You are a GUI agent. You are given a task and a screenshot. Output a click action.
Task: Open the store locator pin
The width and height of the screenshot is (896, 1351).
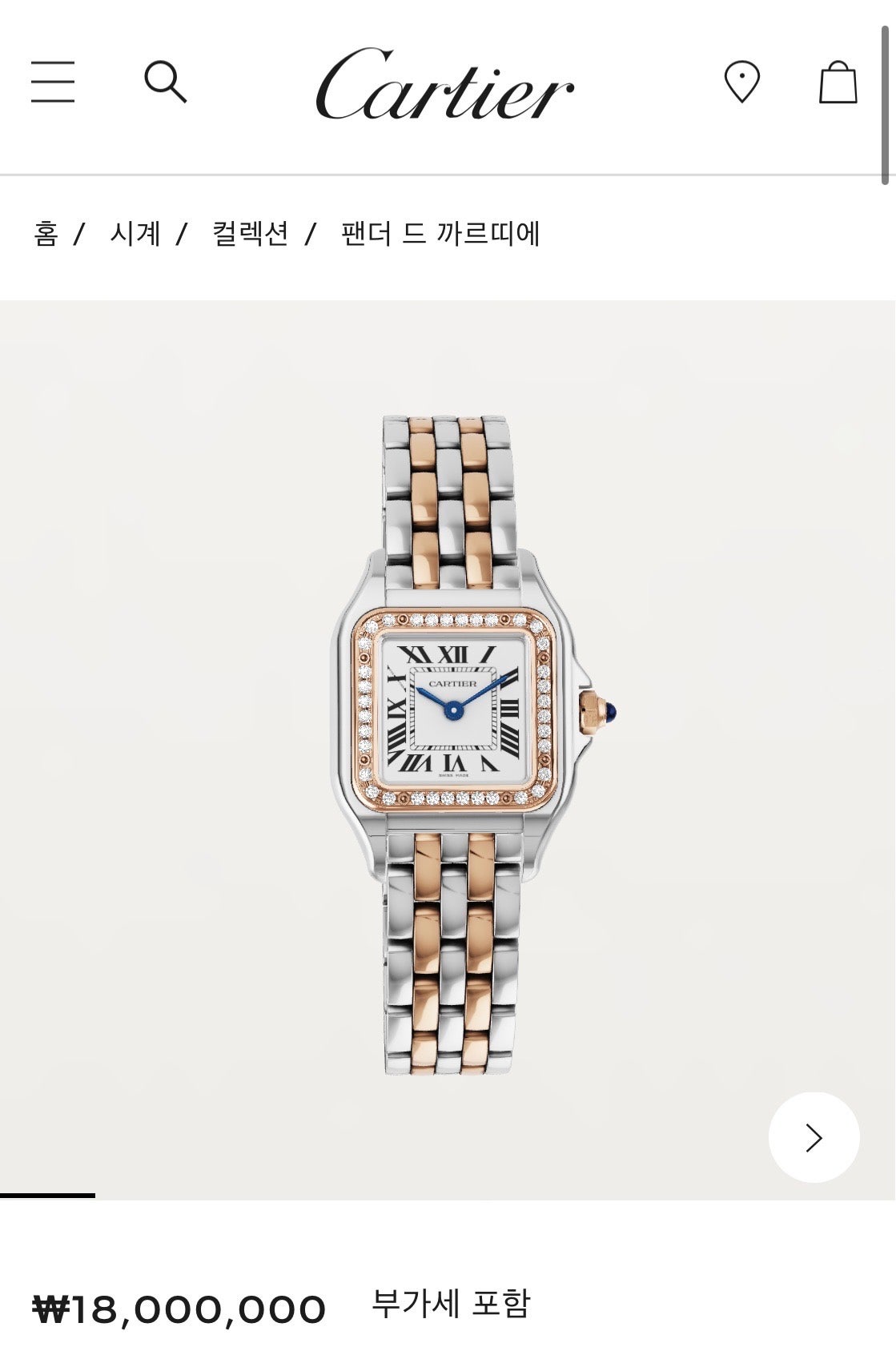coord(741,82)
